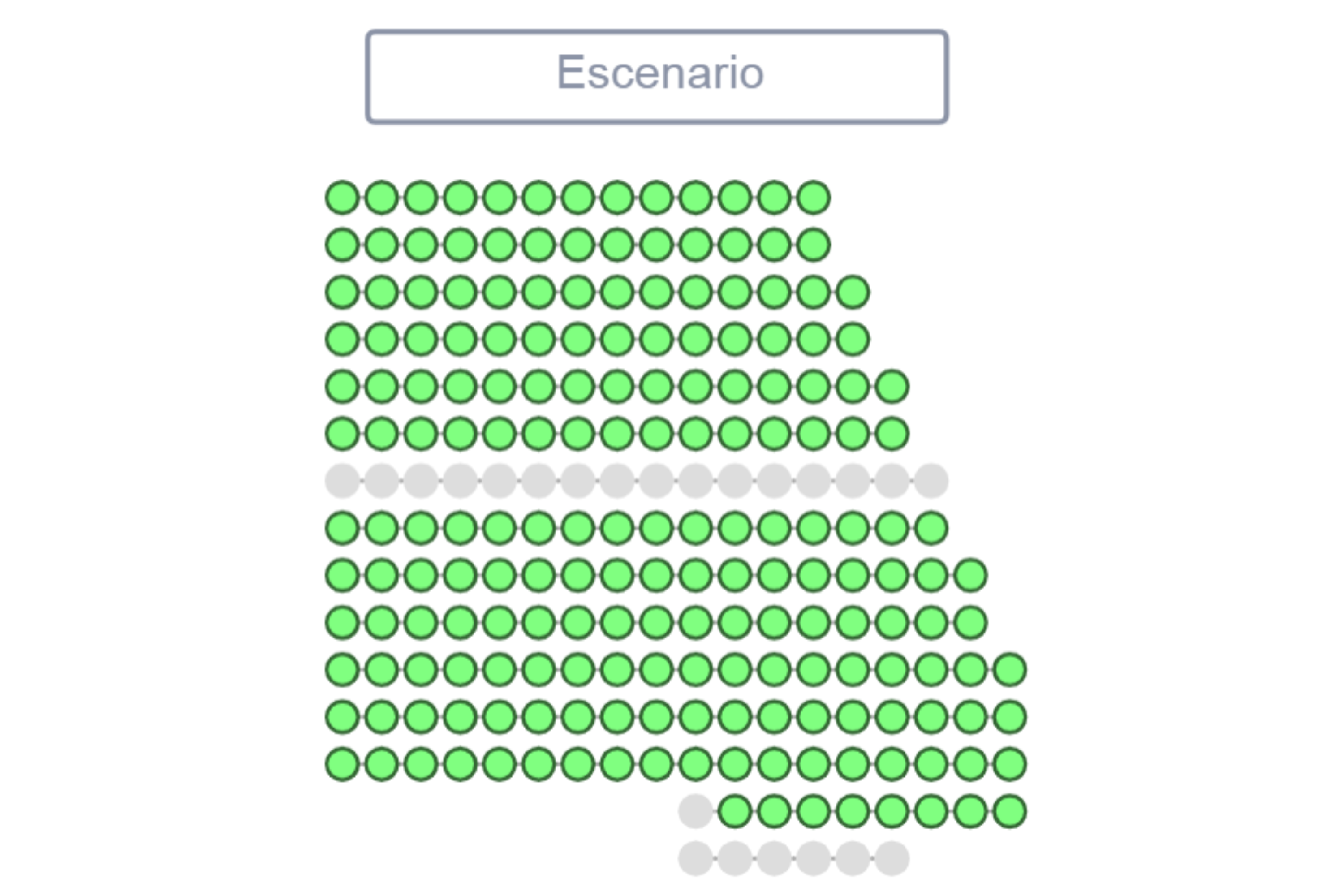Choose the leftmost seat in the last full-width green row
Viewport: 1344px width, 896px height.
point(342,764)
